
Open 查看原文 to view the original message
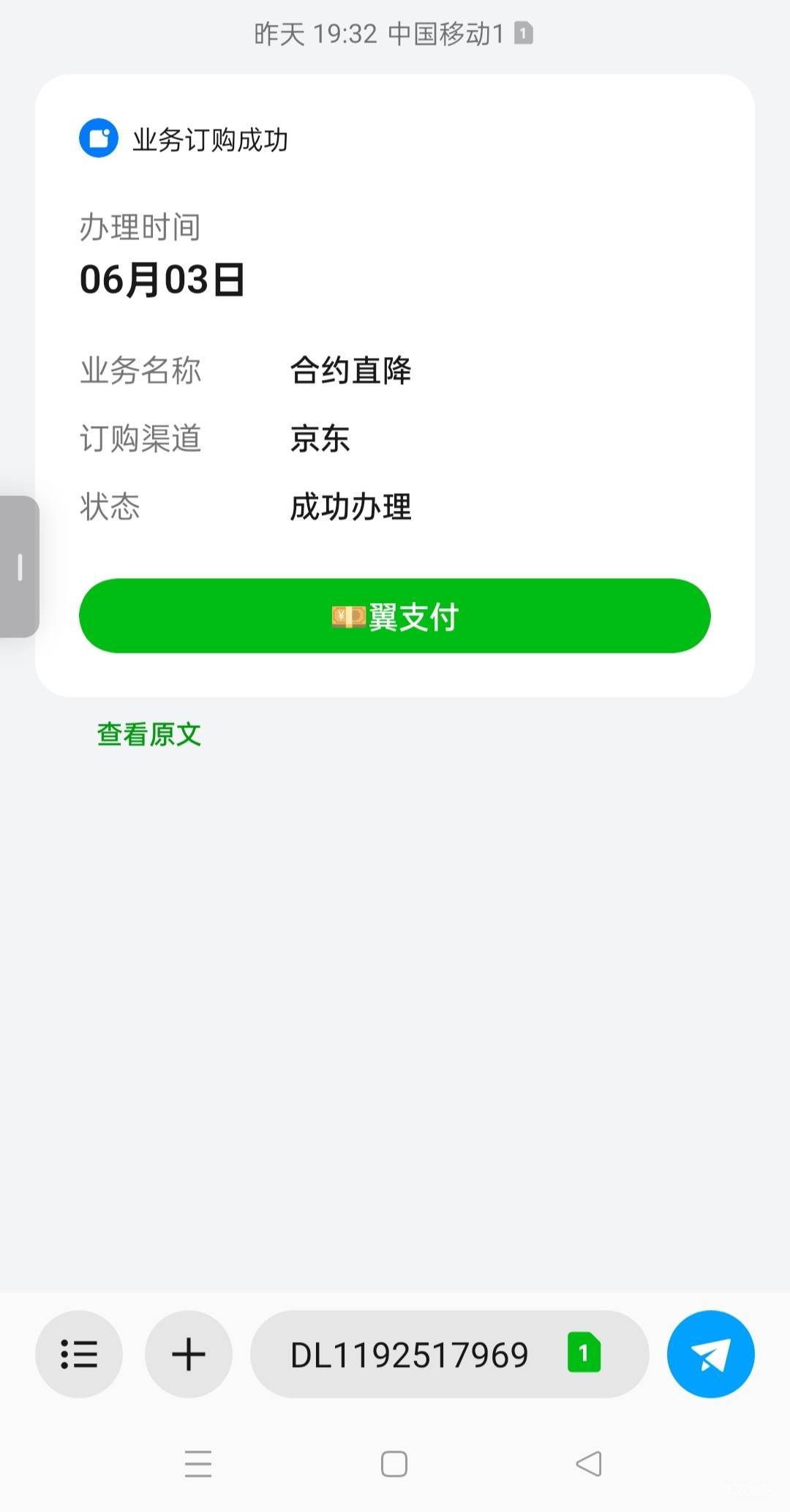(149, 734)
